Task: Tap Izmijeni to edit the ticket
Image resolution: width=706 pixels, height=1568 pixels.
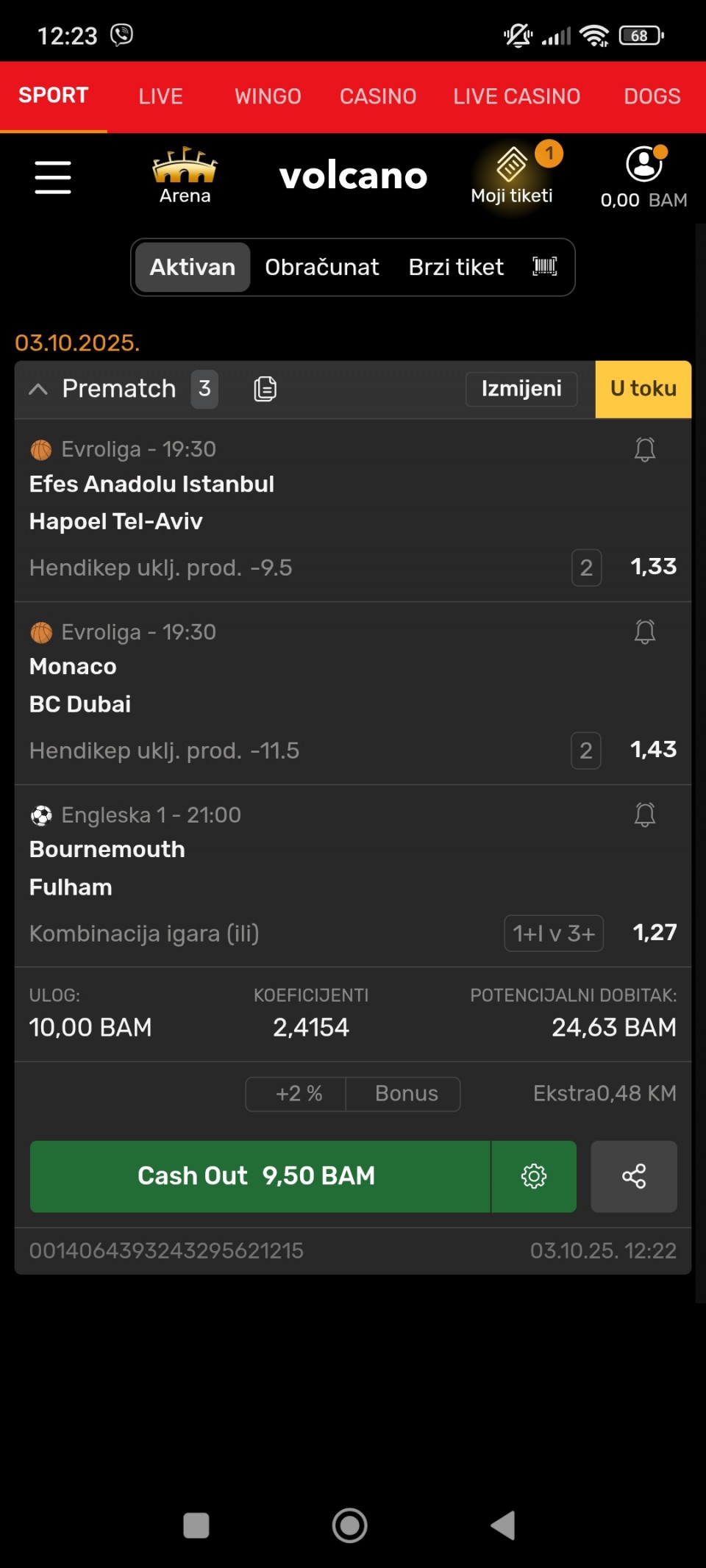Action: (521, 388)
